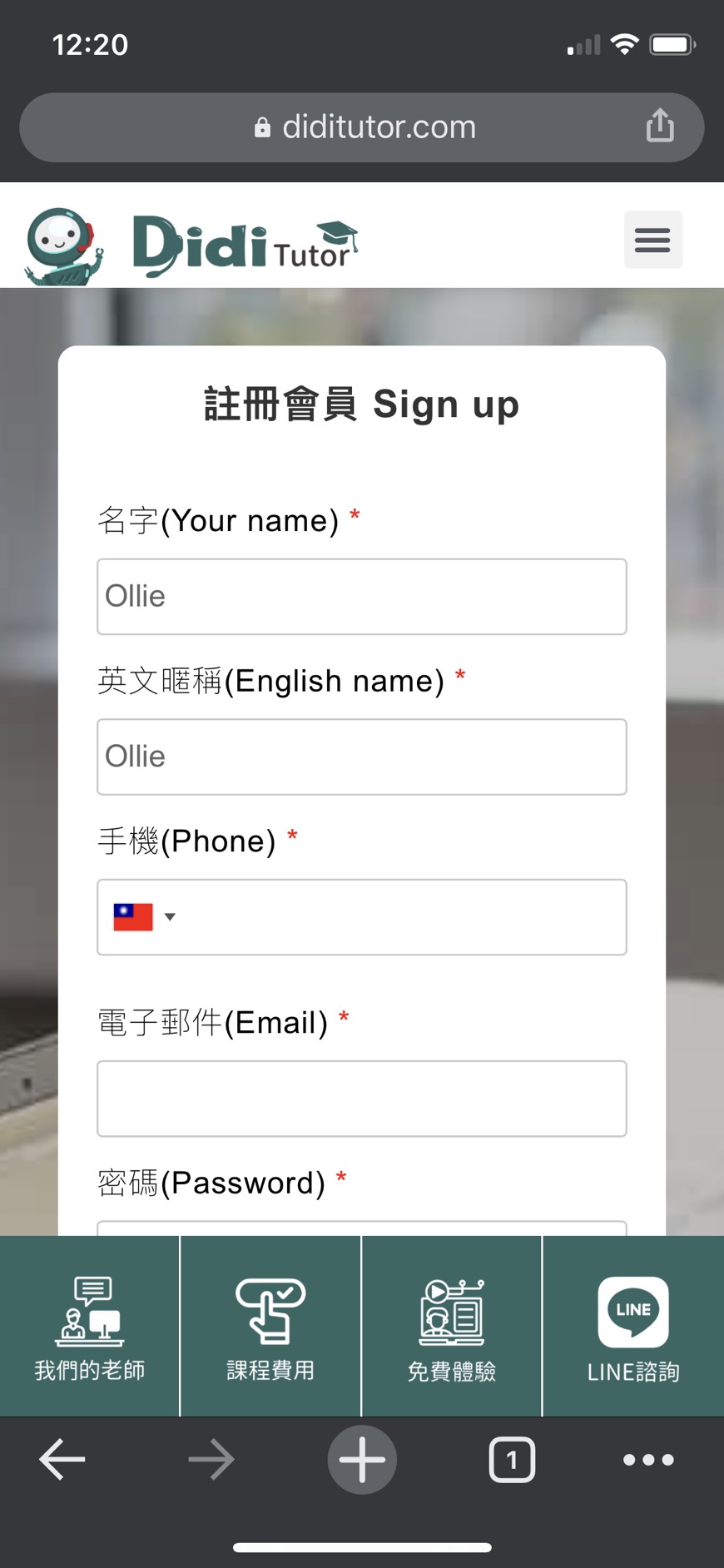Go to 課程費用 course pricing

pyautogui.click(x=270, y=1327)
